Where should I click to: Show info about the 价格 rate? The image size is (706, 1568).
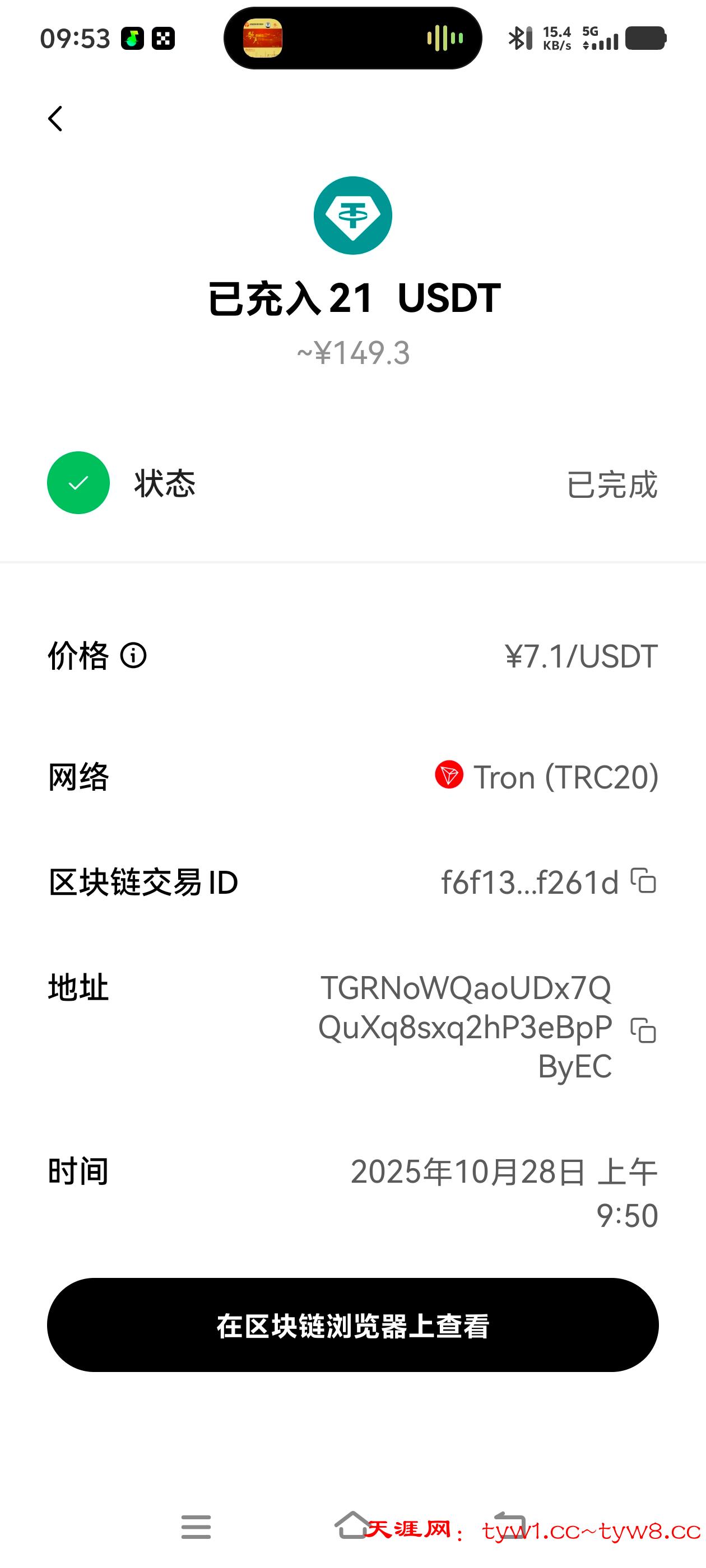point(133,656)
